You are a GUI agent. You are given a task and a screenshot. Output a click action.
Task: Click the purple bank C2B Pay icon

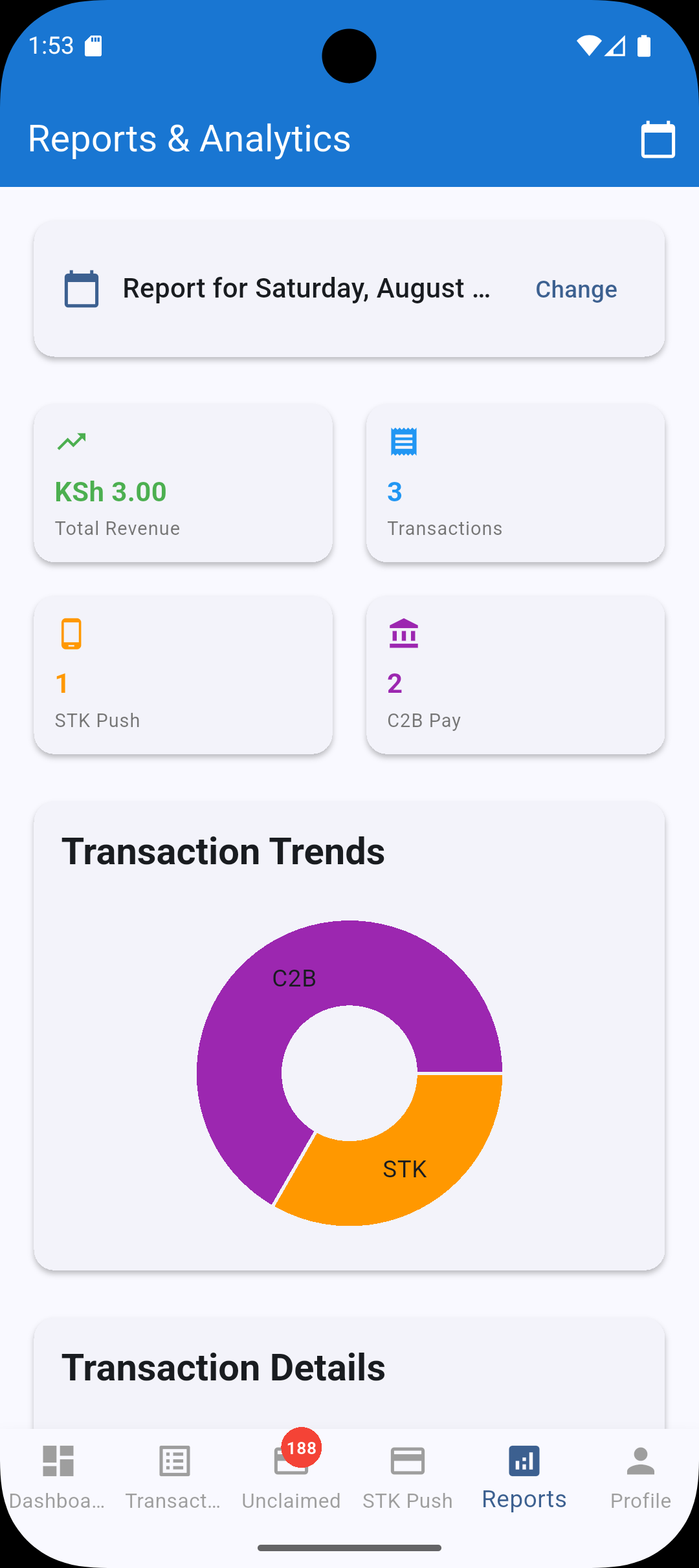coord(403,633)
